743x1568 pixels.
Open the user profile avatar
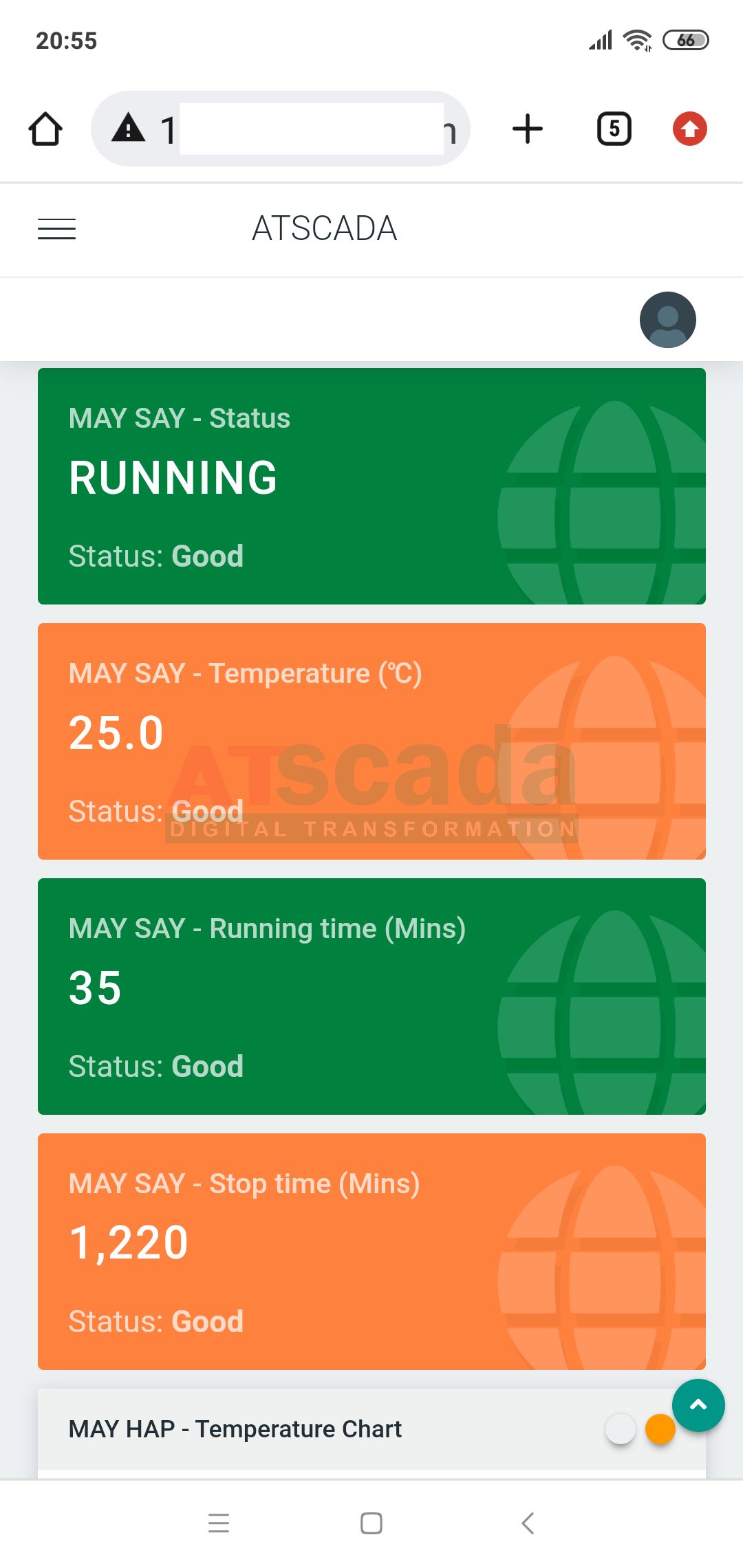pos(667,320)
